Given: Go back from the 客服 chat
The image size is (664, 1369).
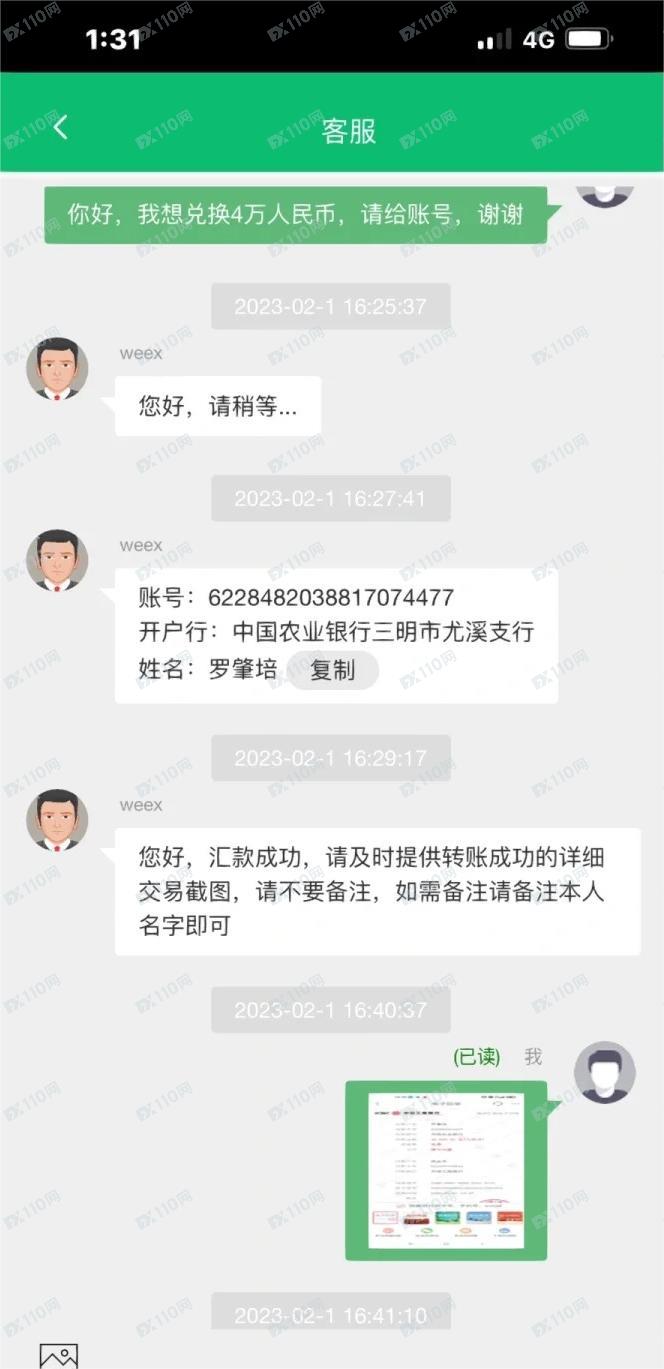Looking at the screenshot, I should tap(60, 127).
